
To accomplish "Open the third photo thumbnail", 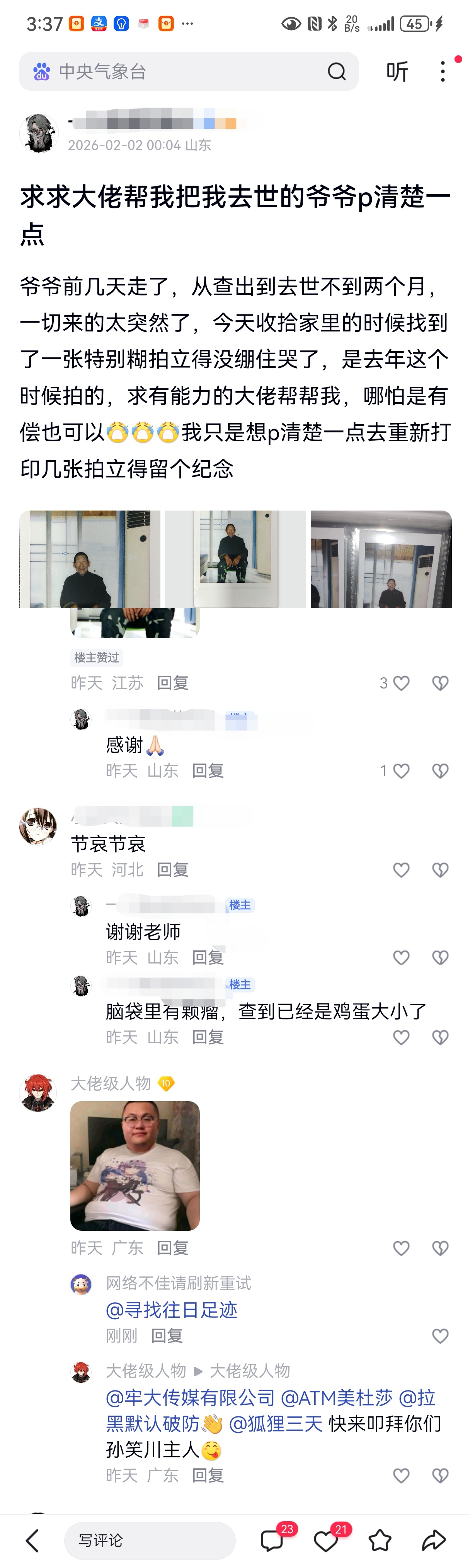I will pos(381,559).
